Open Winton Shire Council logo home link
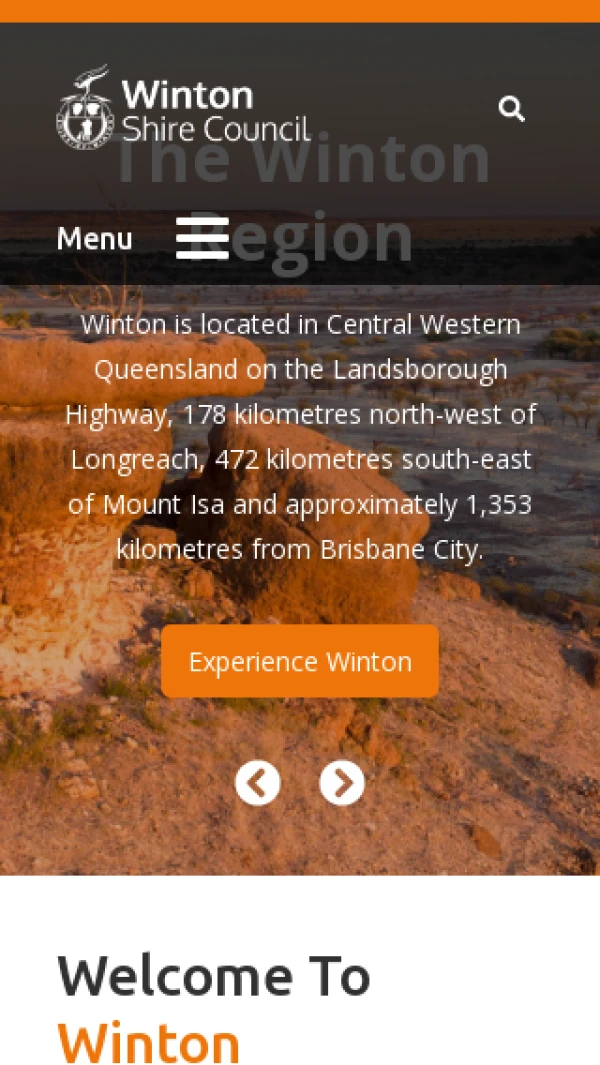Image resolution: width=600 pixels, height=1065 pixels. pos(182,109)
